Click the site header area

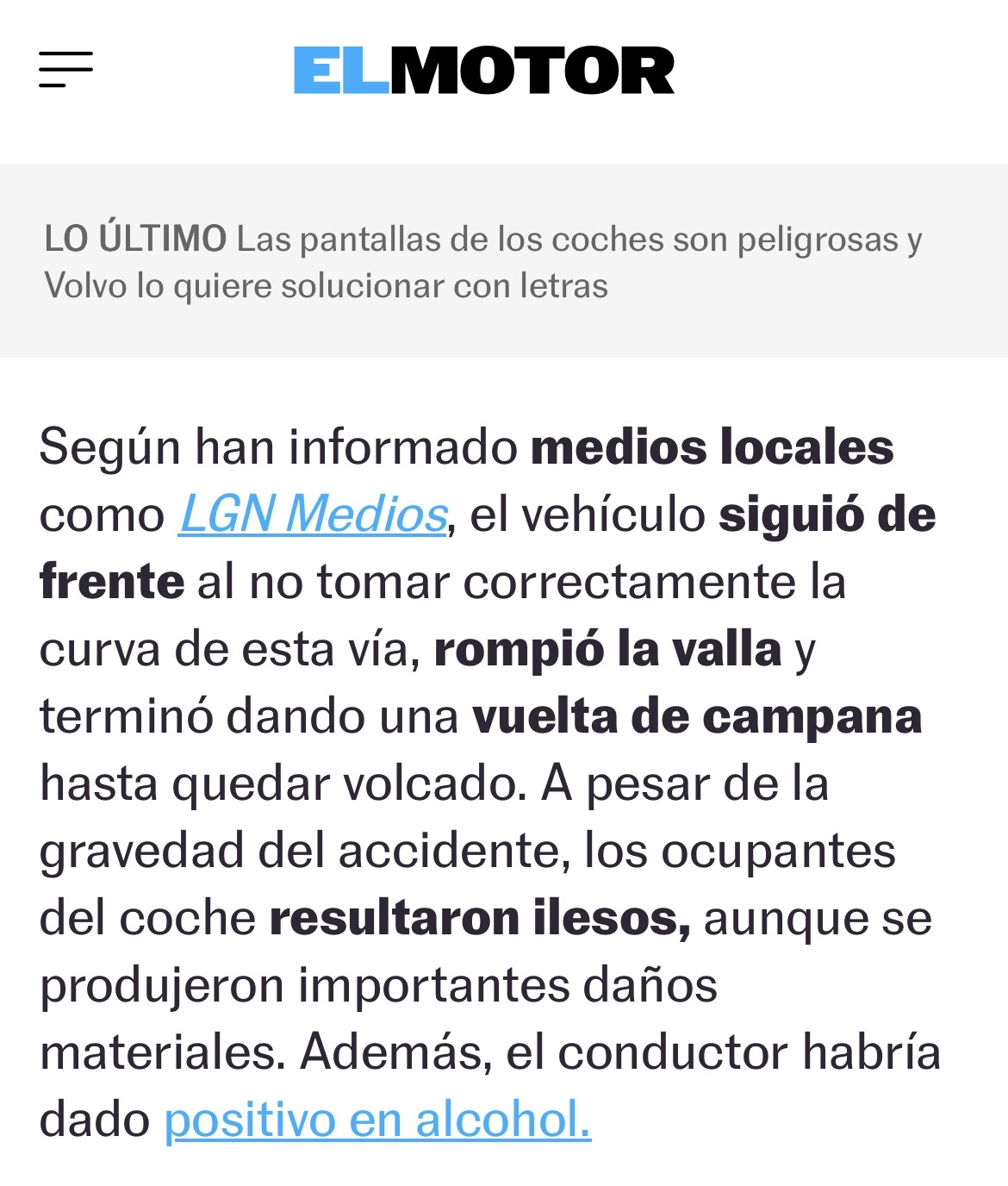click(504, 72)
